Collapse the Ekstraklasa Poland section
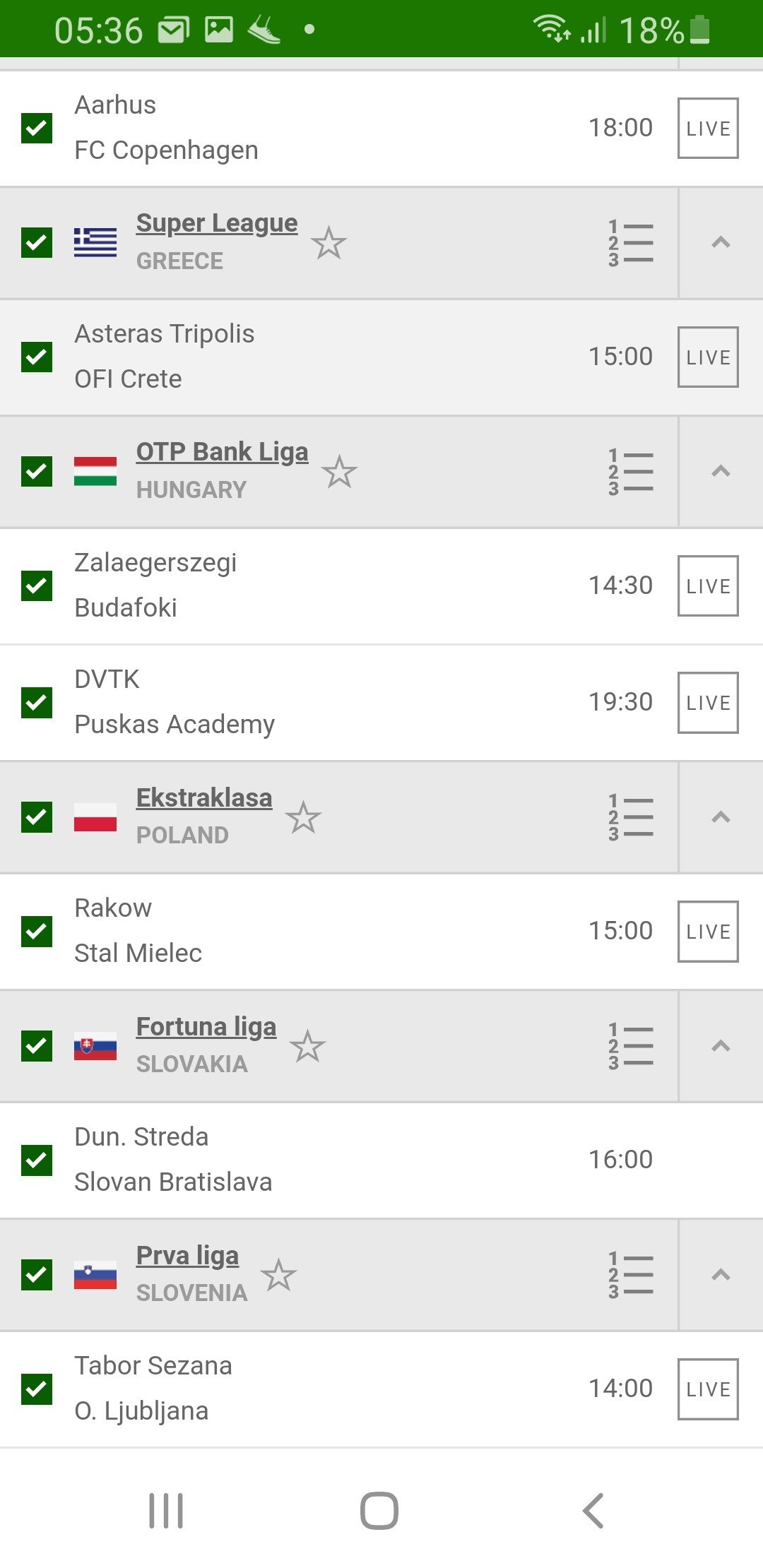The width and height of the screenshot is (763, 1568). [x=721, y=817]
